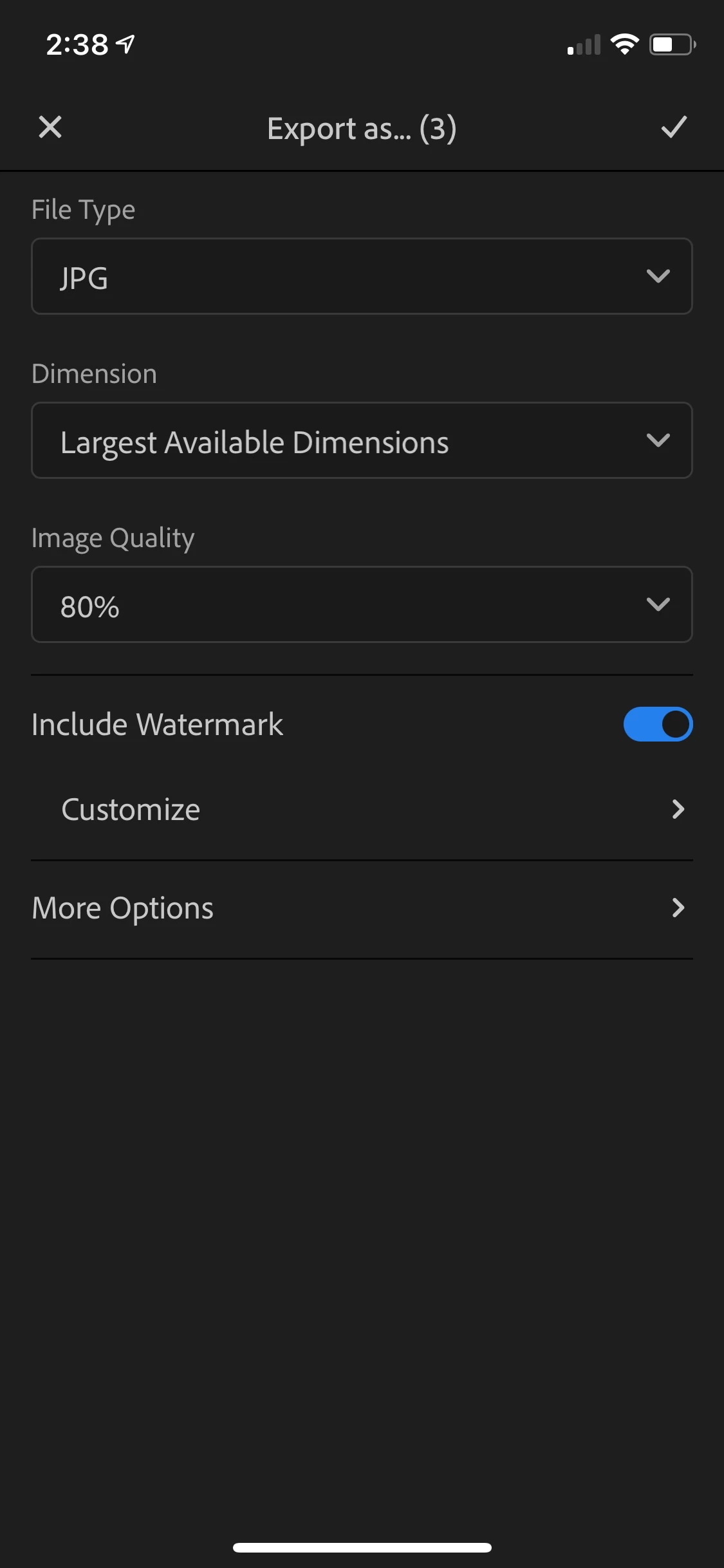This screenshot has height=1568, width=724.
Task: Change the Image Quality setting
Action: coord(362,605)
